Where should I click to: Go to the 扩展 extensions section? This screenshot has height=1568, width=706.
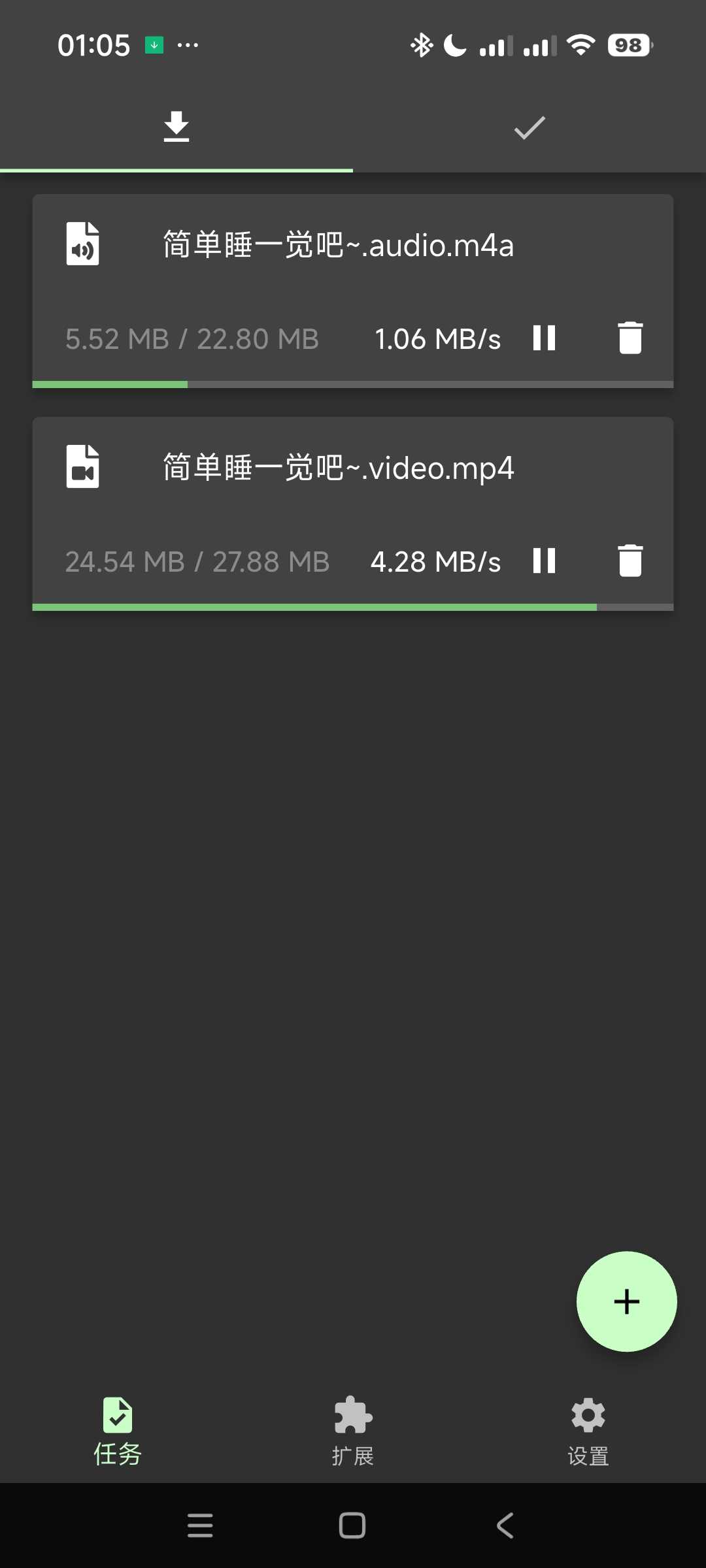coord(353,1432)
